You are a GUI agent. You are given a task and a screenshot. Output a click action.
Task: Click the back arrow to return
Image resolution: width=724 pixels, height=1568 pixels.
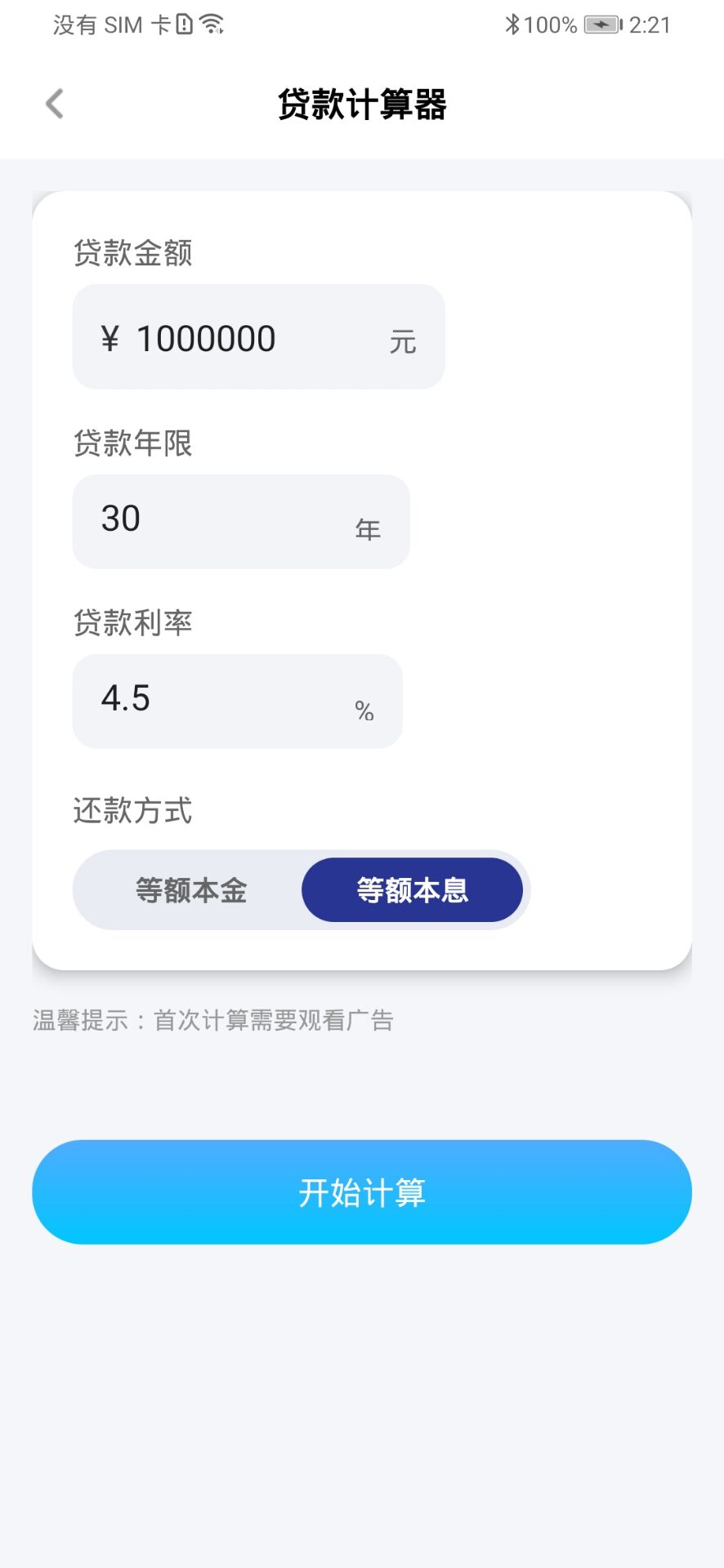(53, 104)
